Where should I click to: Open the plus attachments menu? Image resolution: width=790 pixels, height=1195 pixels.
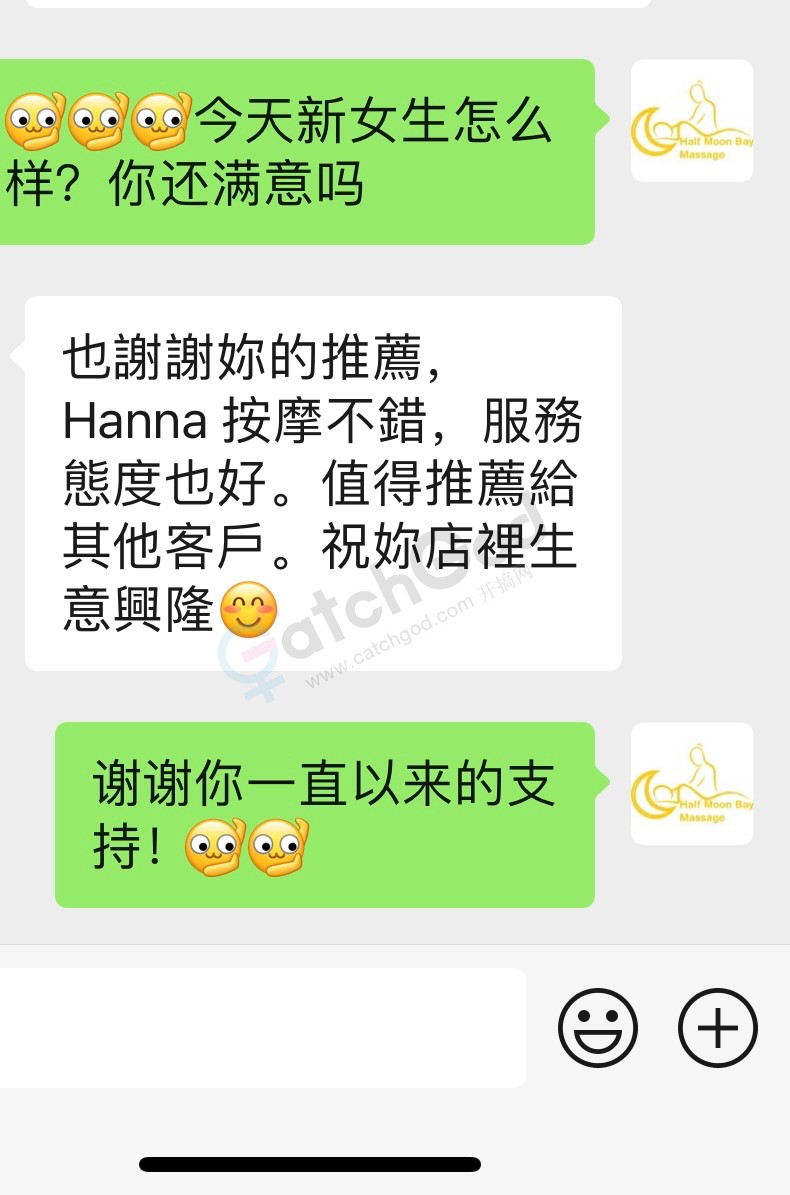[718, 1028]
